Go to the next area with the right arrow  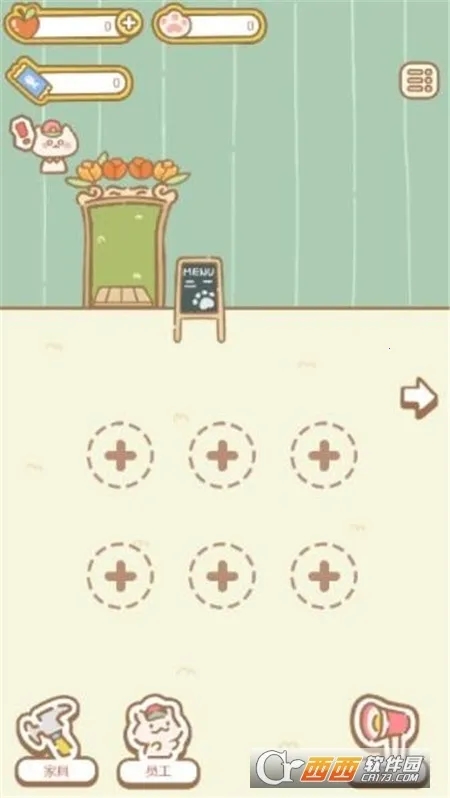tap(418, 397)
